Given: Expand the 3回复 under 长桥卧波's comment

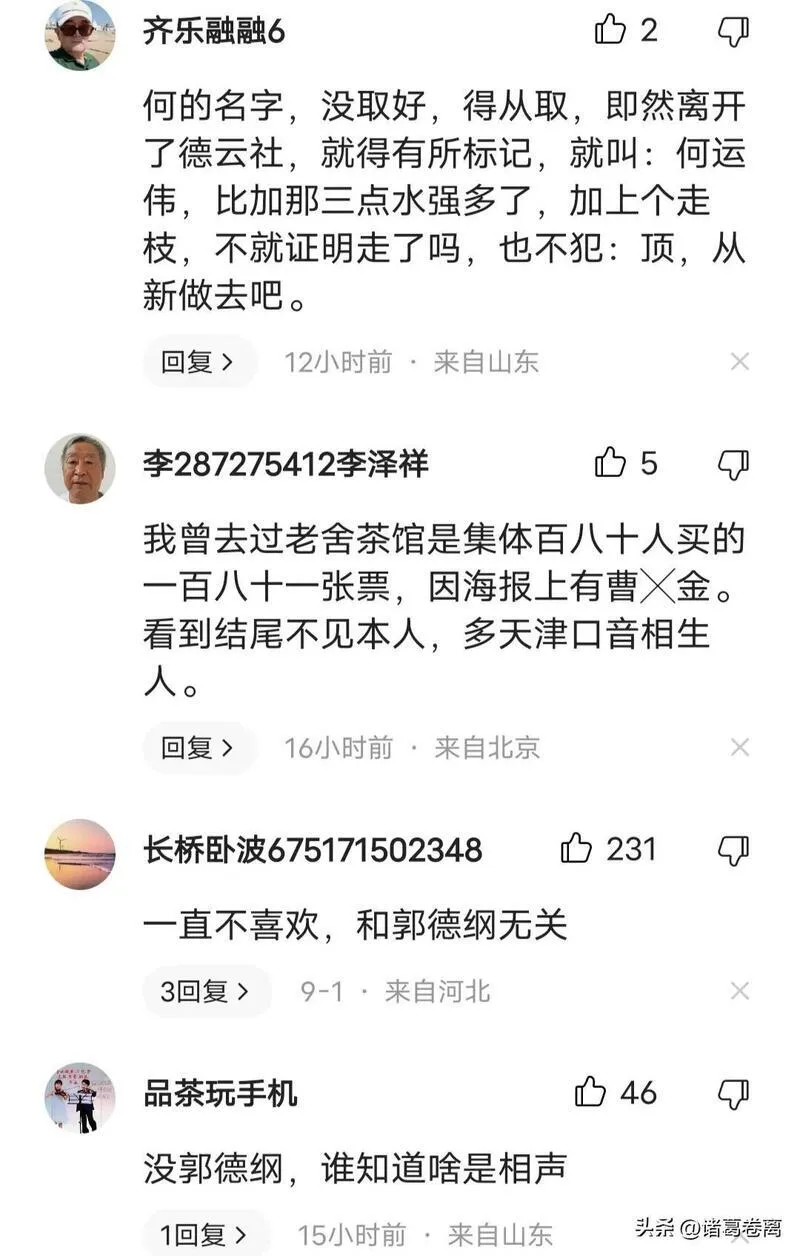Looking at the screenshot, I should (x=205, y=991).
